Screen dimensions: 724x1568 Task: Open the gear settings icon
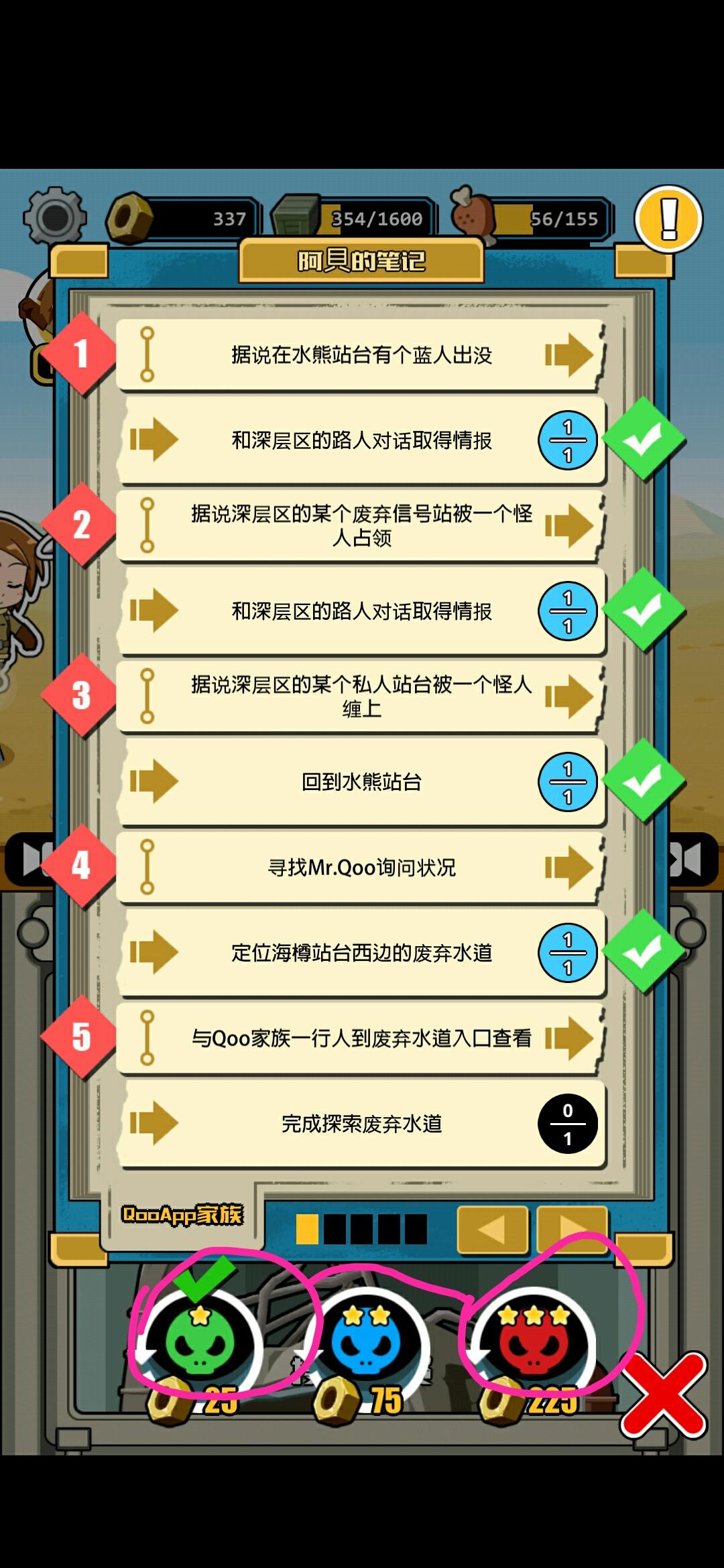54,218
